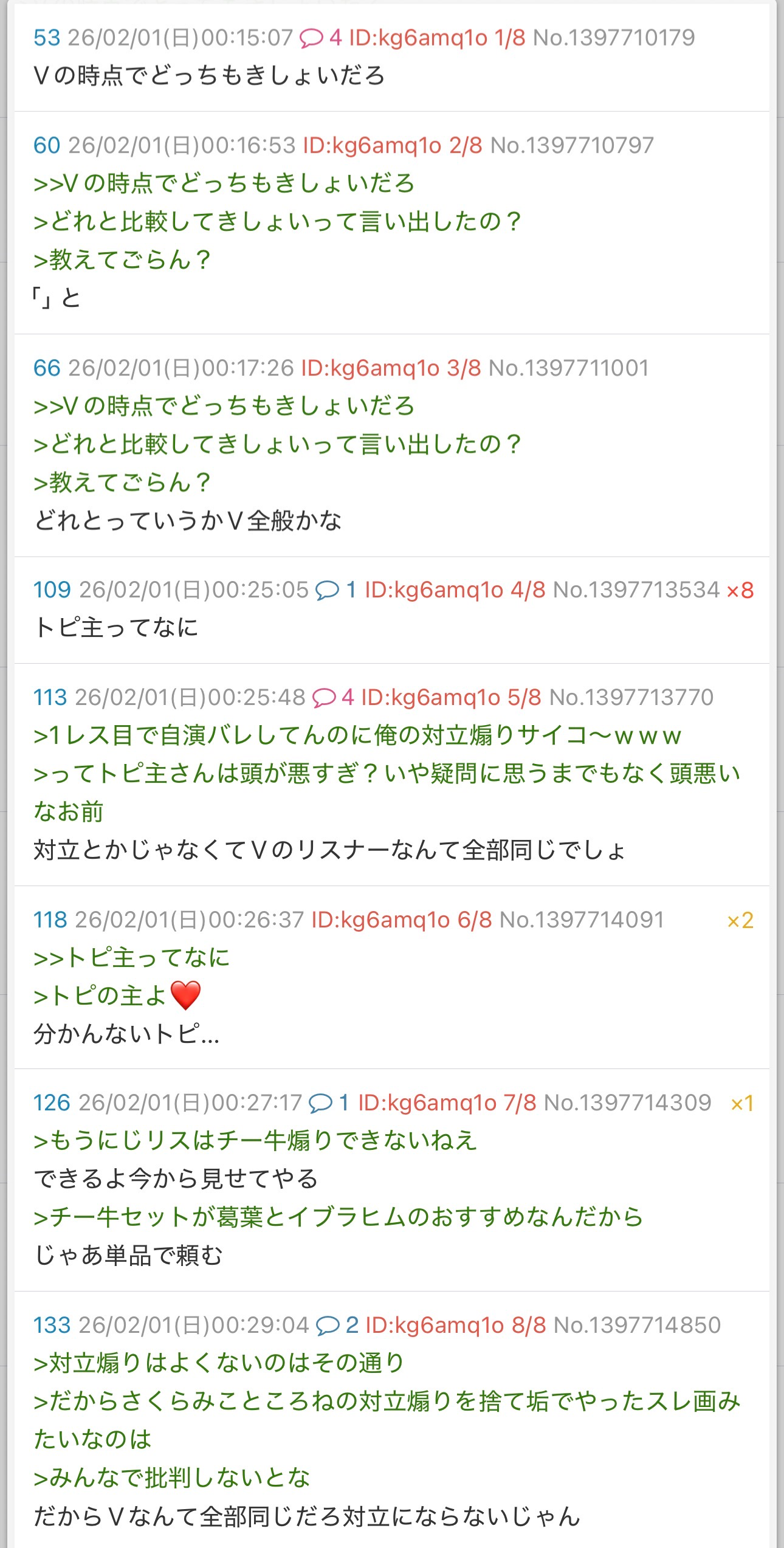Image resolution: width=784 pixels, height=1548 pixels.
Task: Tap the ×1 counter on post 126
Action: 741,1104
